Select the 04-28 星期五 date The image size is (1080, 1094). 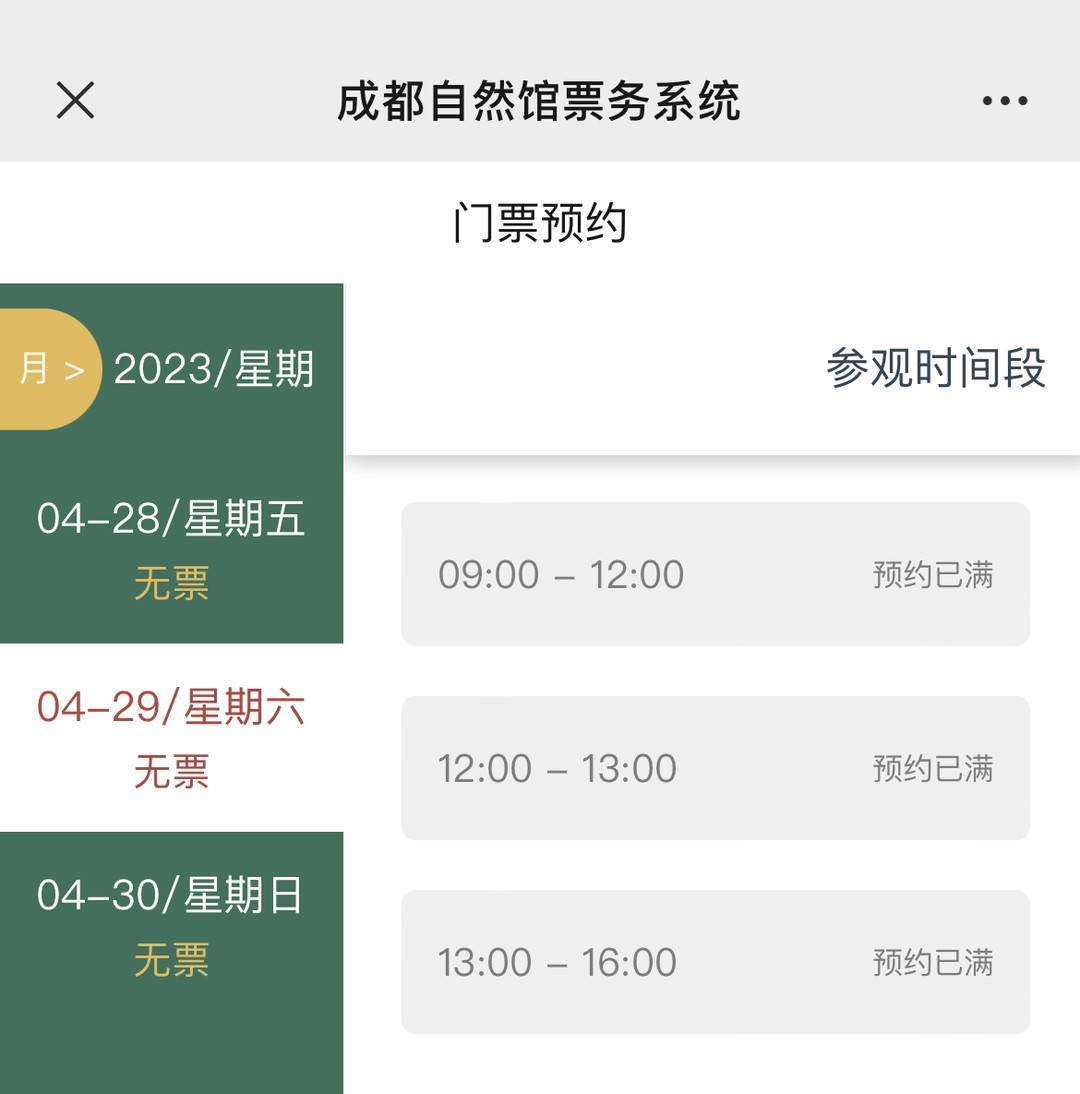tap(171, 549)
